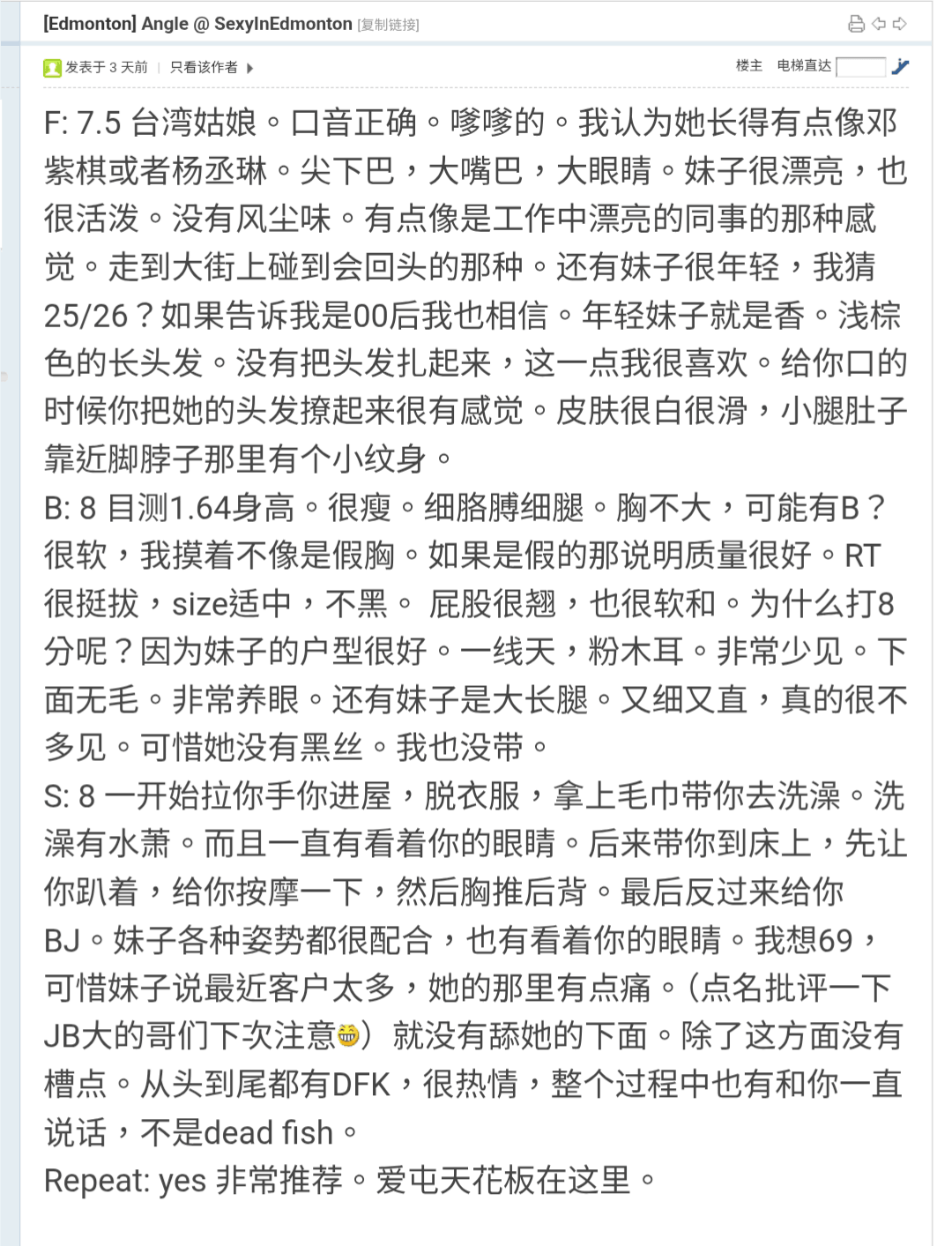Focus the 电梯直达 floor input
Screen dimensions: 952x1246
[x=860, y=67]
